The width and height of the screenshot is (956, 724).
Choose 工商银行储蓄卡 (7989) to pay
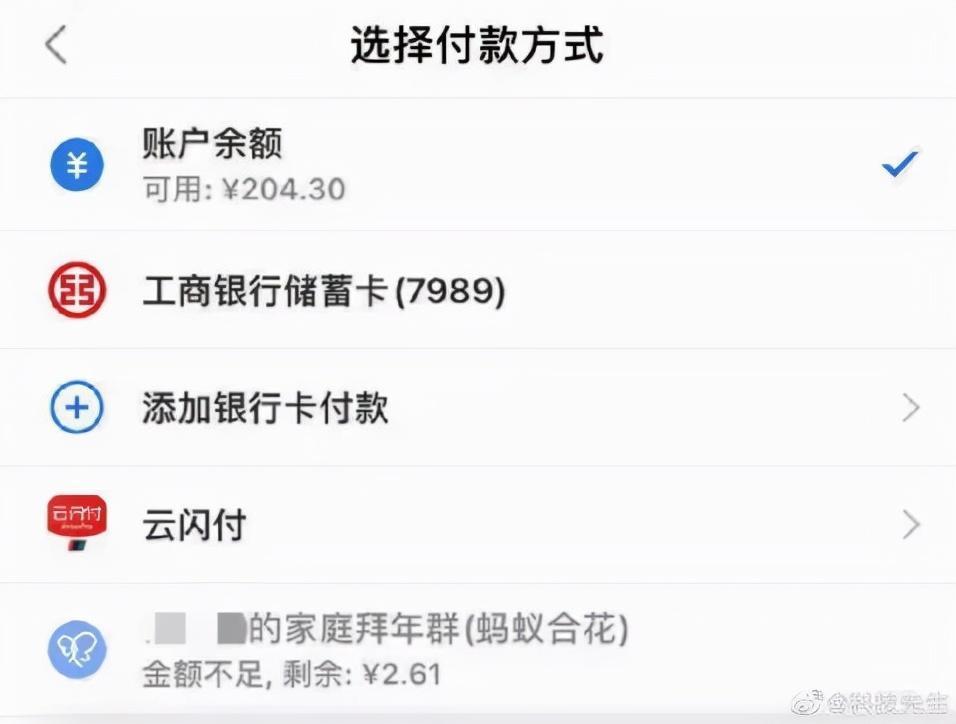(478, 291)
